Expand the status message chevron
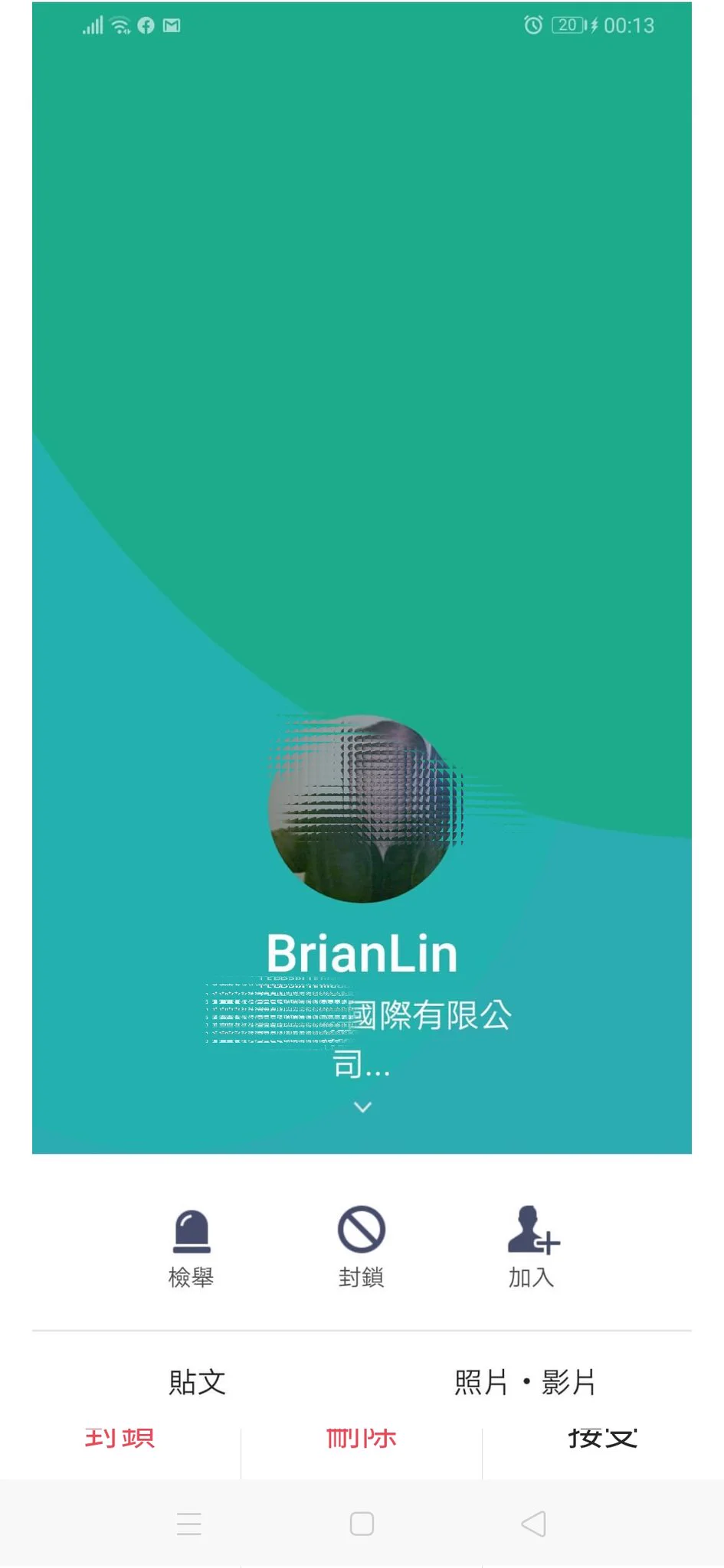 [x=362, y=1107]
